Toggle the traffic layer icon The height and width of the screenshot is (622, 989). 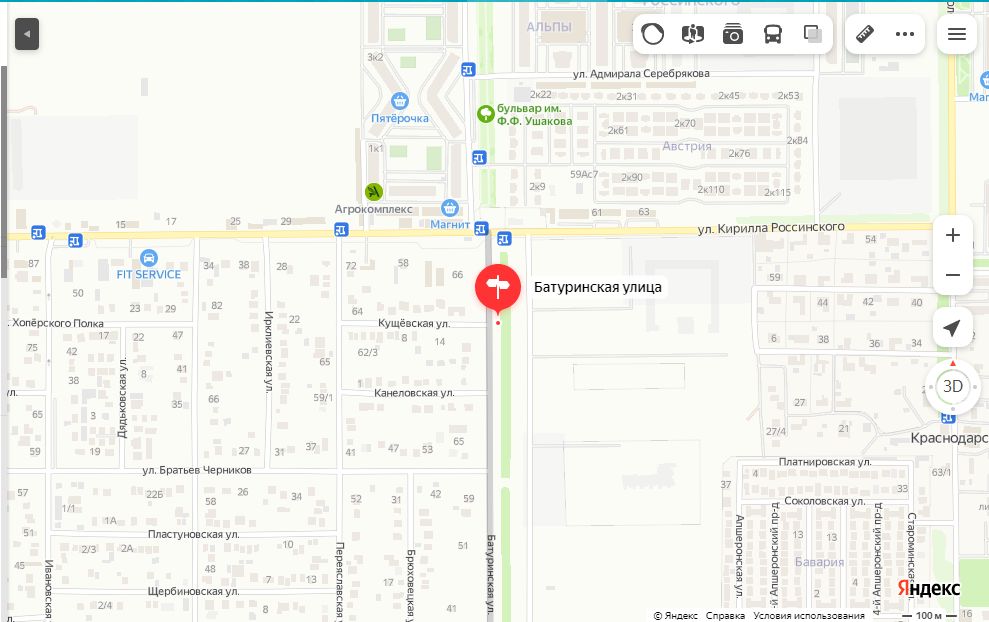652,35
